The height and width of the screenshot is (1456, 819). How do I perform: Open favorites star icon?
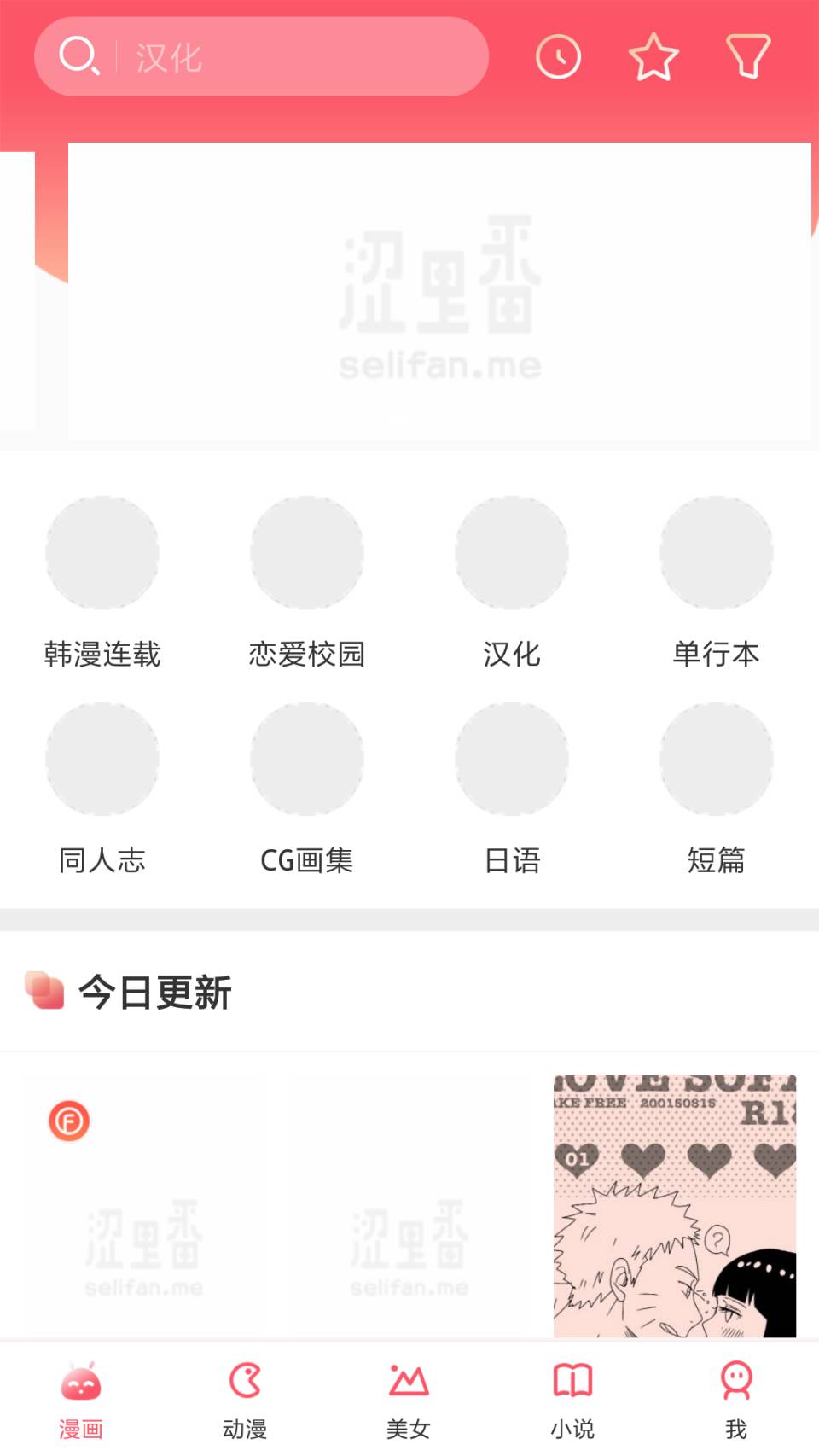coord(653,57)
